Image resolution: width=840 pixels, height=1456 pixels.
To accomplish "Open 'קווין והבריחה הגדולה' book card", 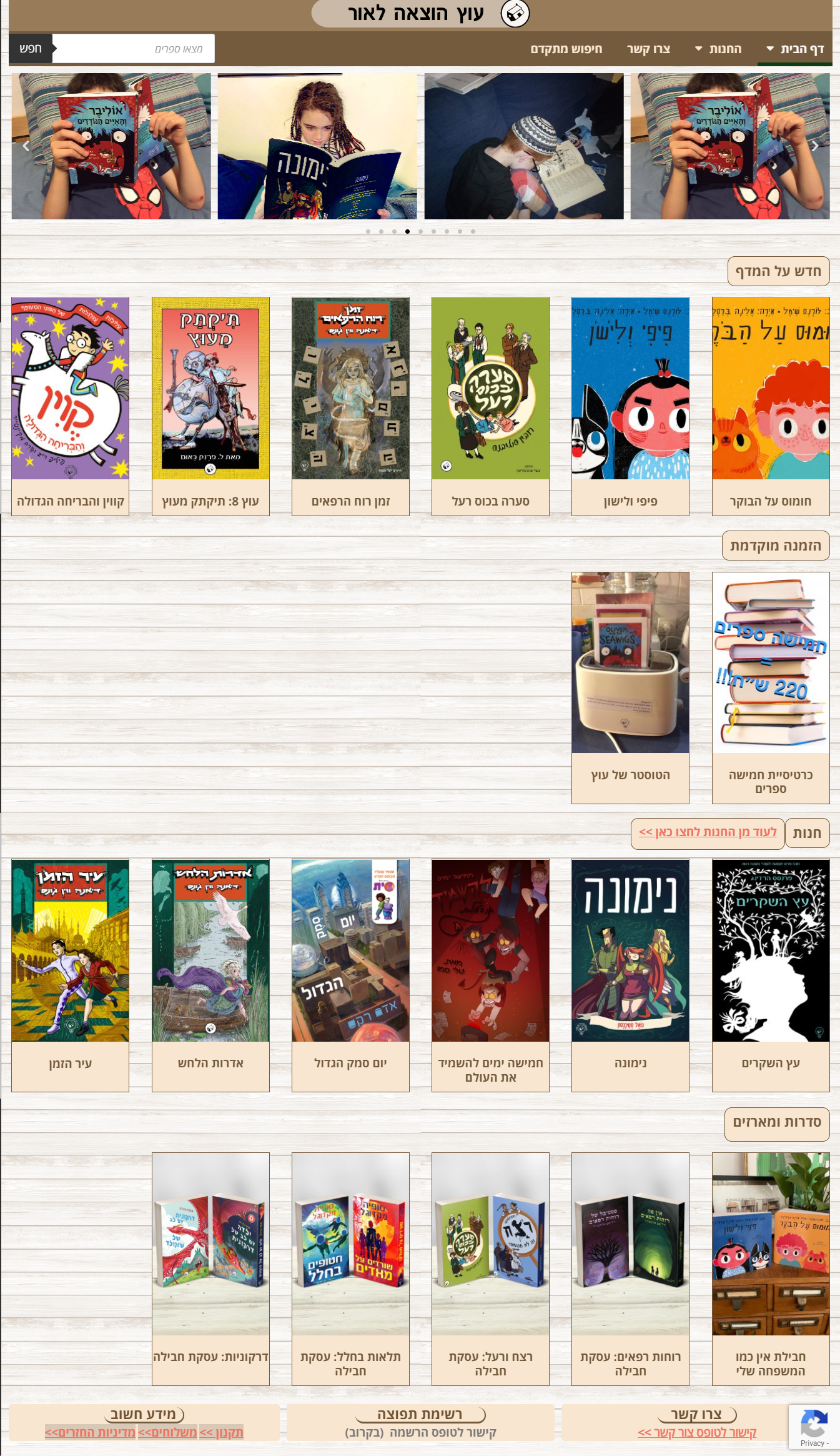I will click(70, 406).
